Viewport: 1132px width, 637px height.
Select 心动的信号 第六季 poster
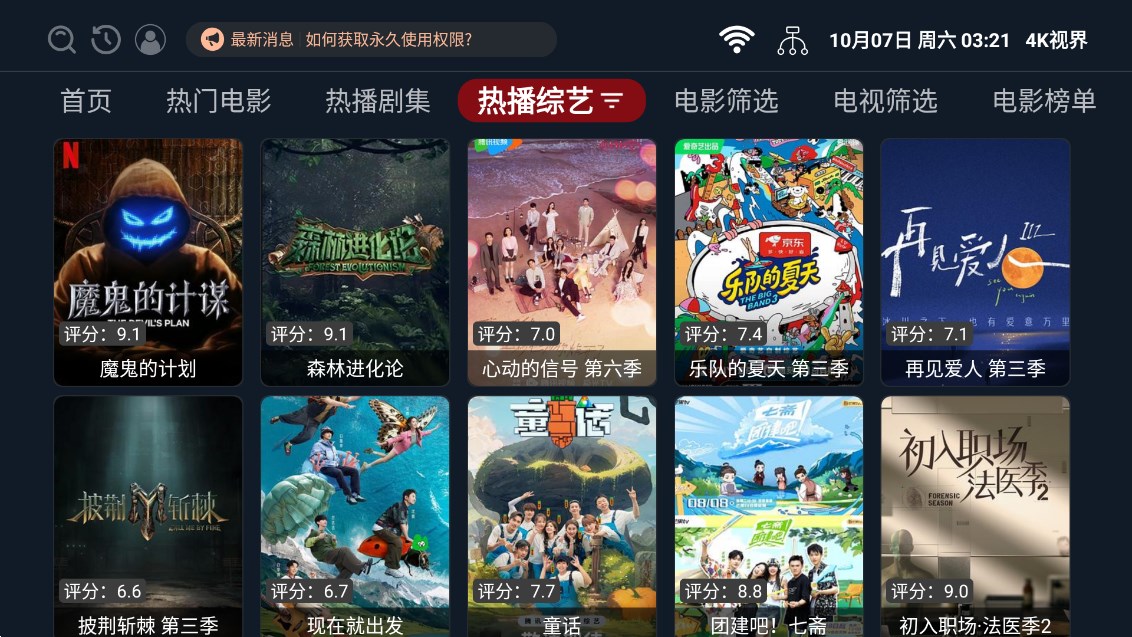point(562,262)
